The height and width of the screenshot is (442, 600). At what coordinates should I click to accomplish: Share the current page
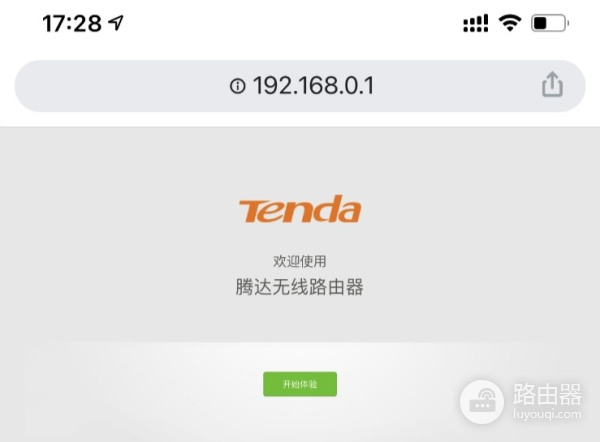[x=552, y=86]
